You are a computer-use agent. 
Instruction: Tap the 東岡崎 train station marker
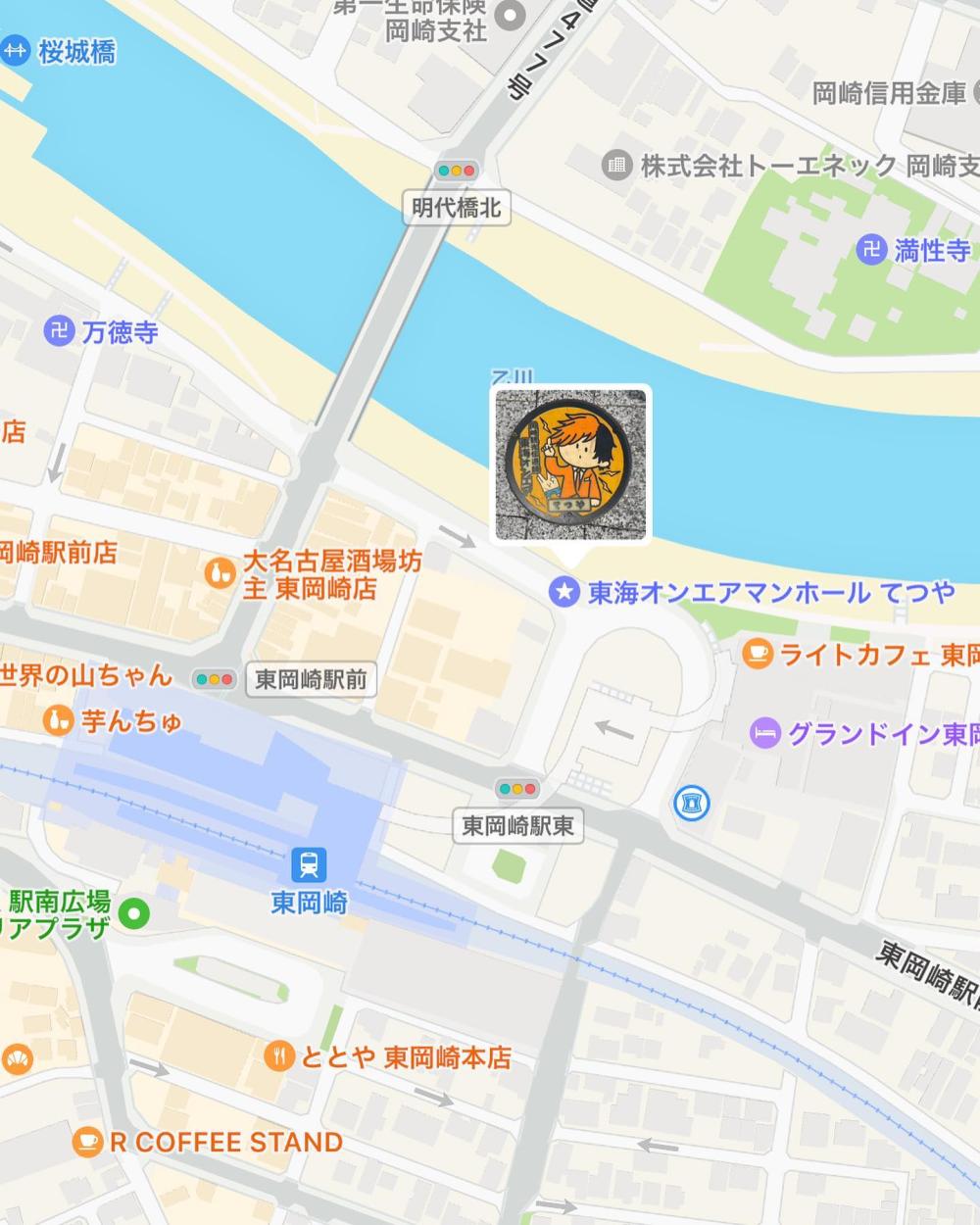[x=309, y=864]
